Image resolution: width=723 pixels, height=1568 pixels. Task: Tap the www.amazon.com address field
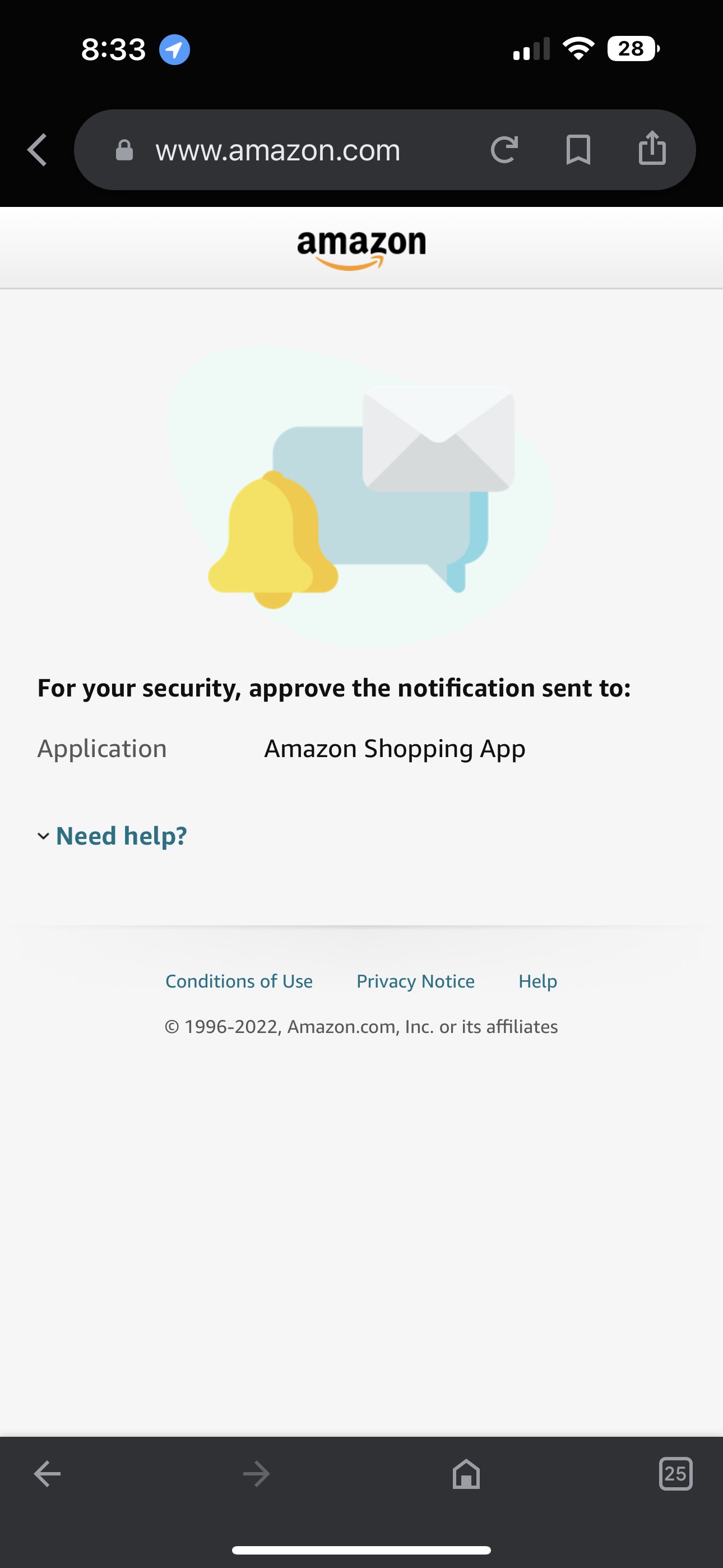[x=277, y=150]
